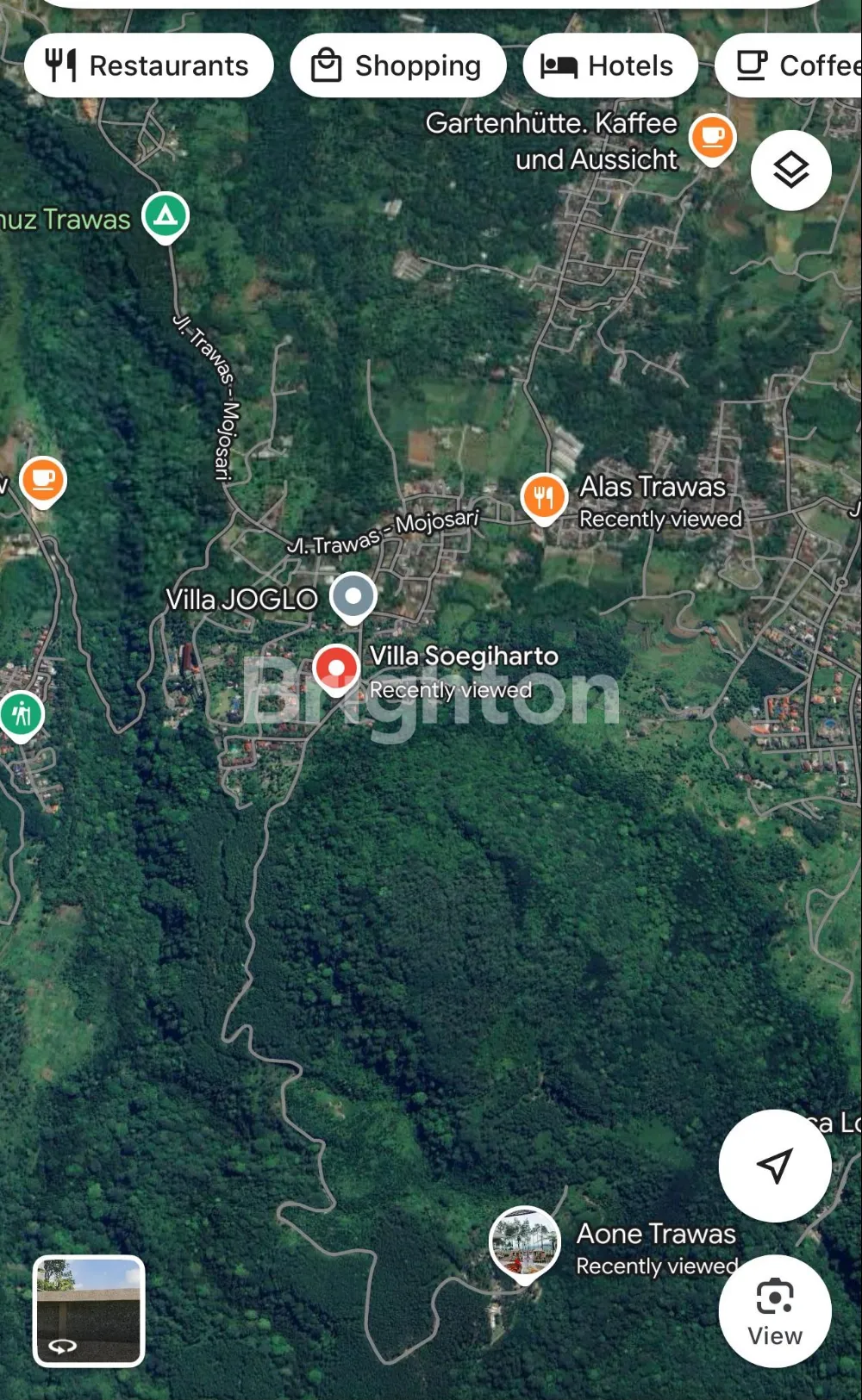Center map on my location
The image size is (862, 1400).
click(774, 1165)
